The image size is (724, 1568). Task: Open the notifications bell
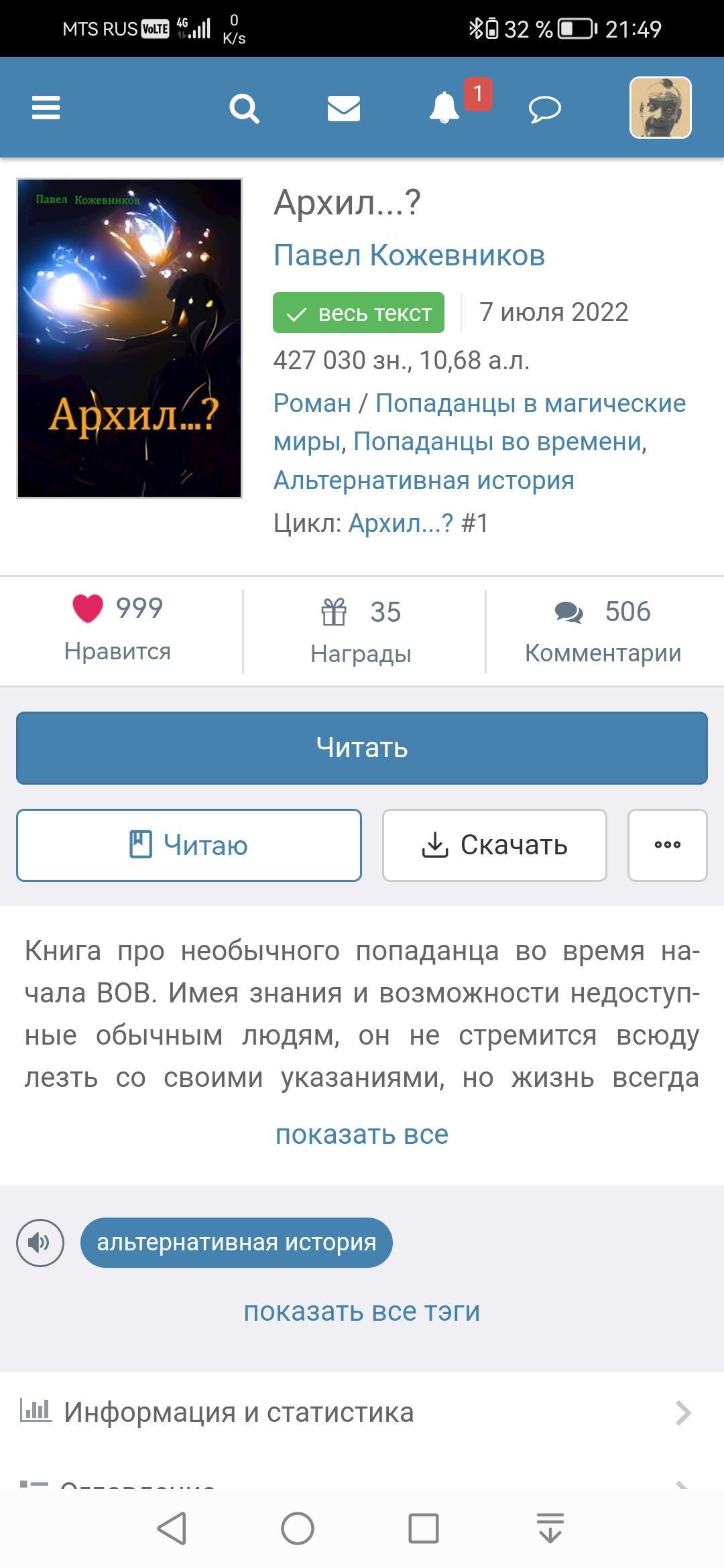tap(444, 108)
